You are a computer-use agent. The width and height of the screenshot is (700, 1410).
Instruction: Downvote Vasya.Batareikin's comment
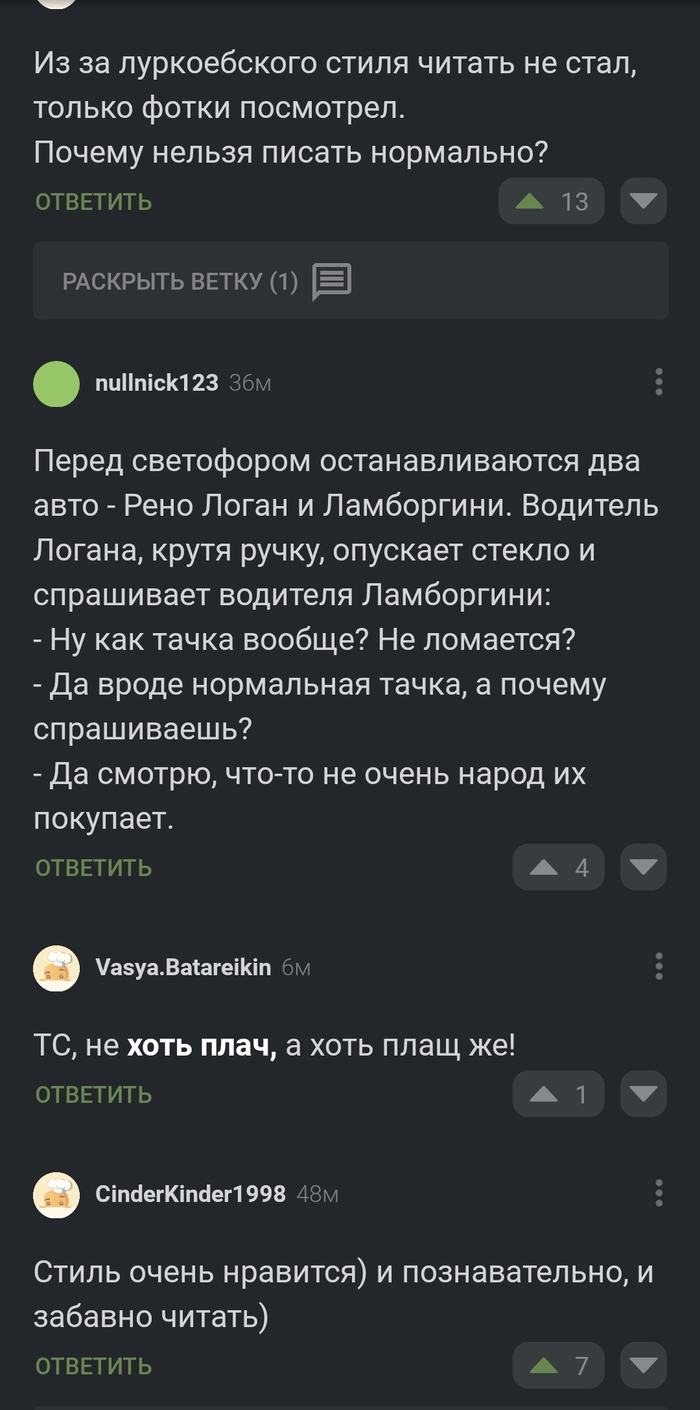[643, 1095]
